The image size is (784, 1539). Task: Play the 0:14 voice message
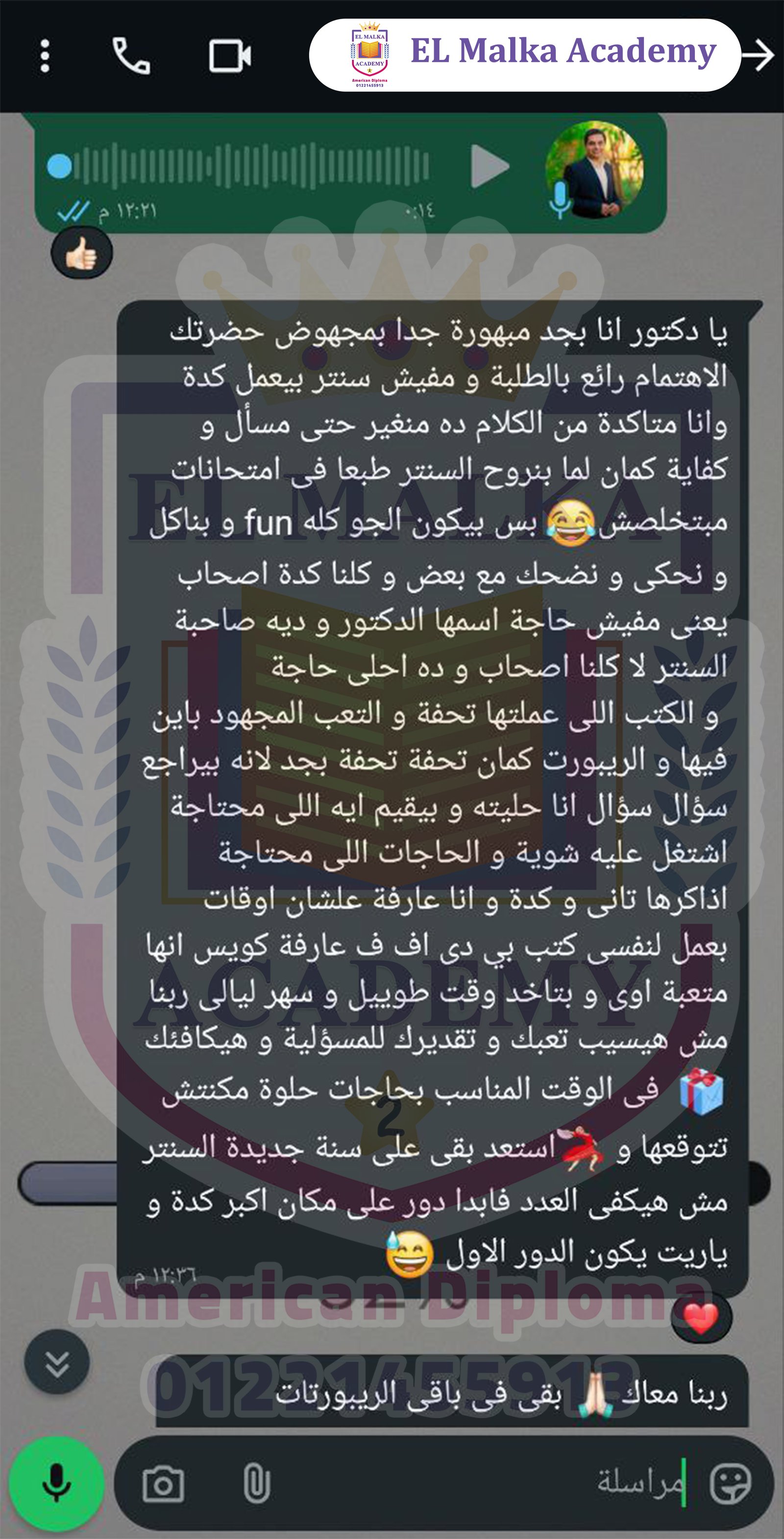(489, 166)
